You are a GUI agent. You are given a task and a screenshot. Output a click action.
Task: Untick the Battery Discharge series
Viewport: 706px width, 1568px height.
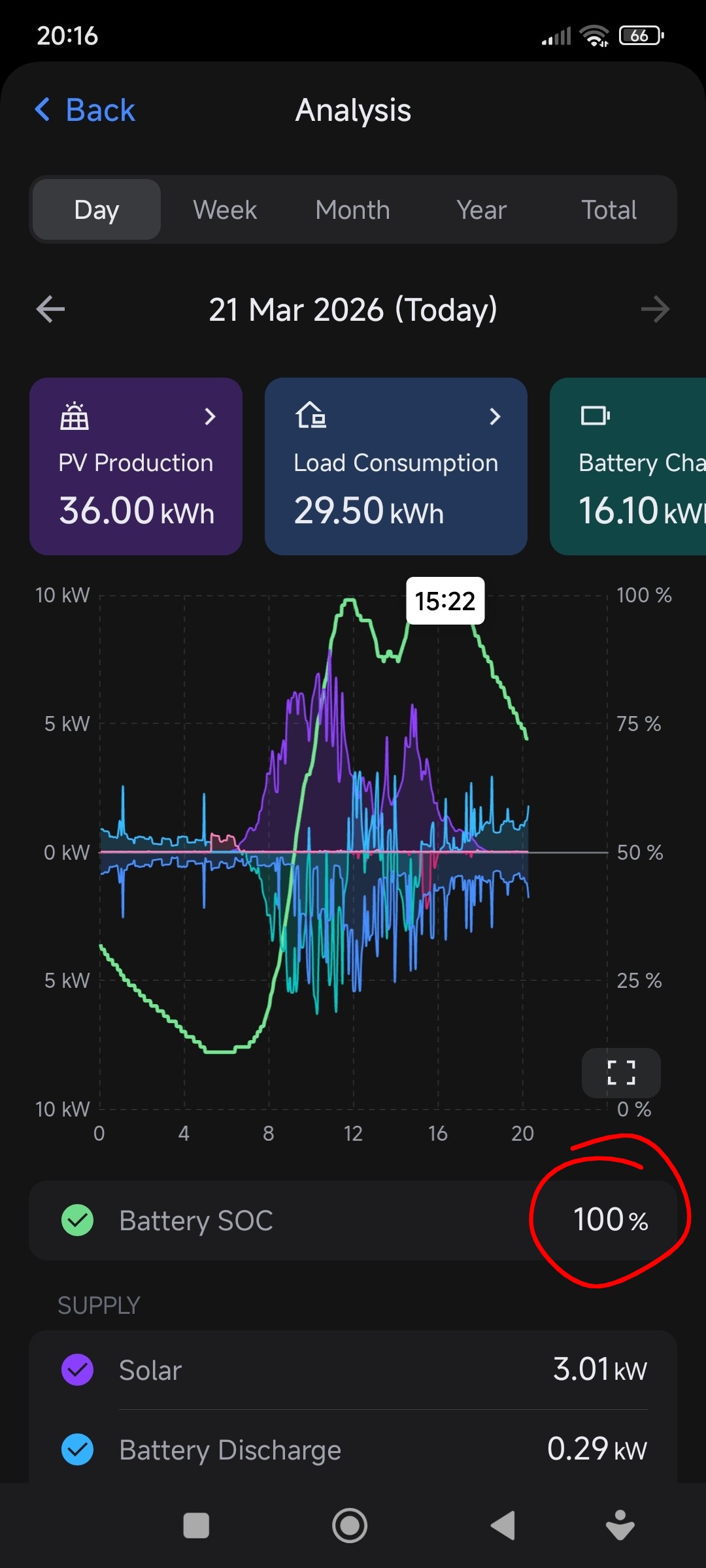(x=78, y=1449)
